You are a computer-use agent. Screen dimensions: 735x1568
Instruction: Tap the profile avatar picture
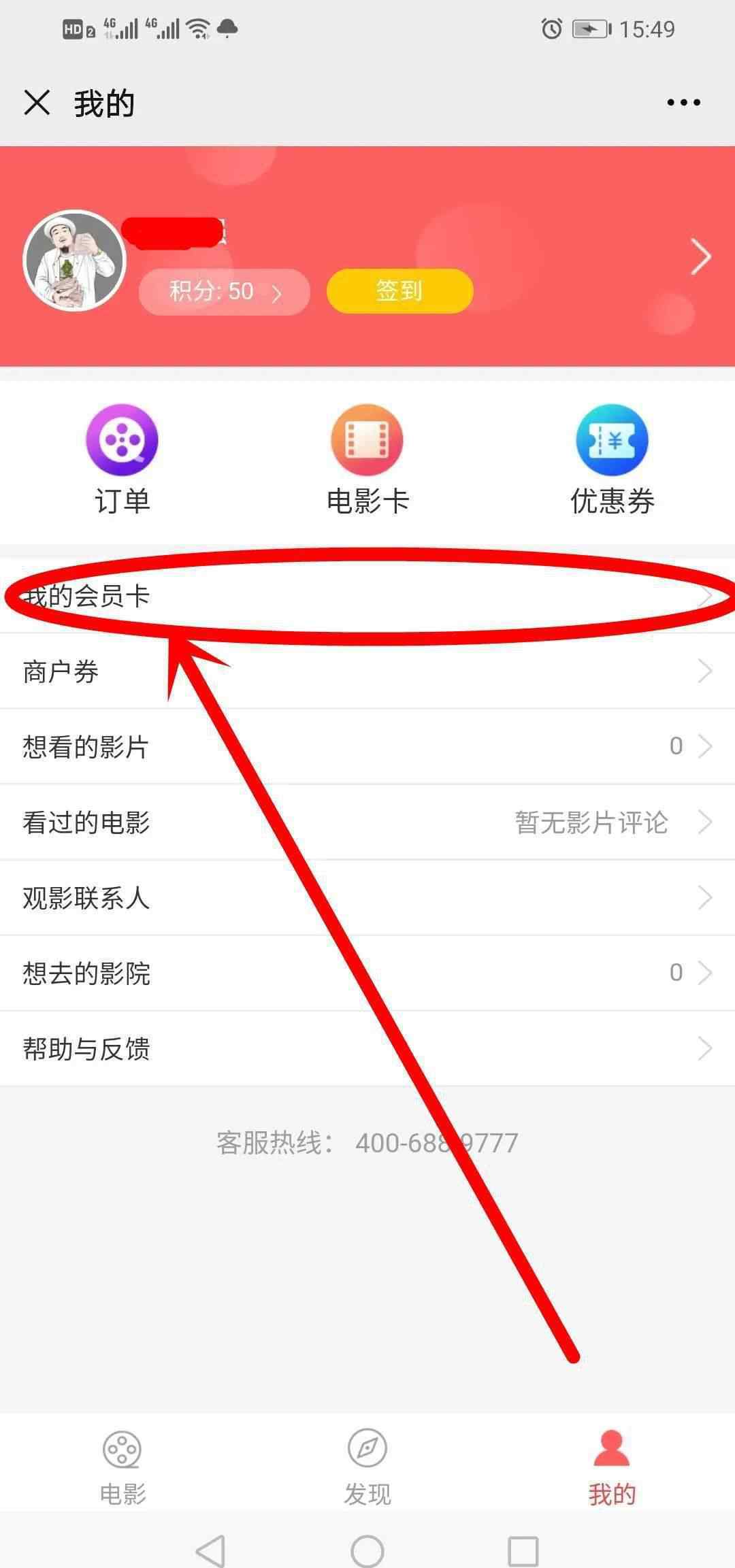pos(74,261)
